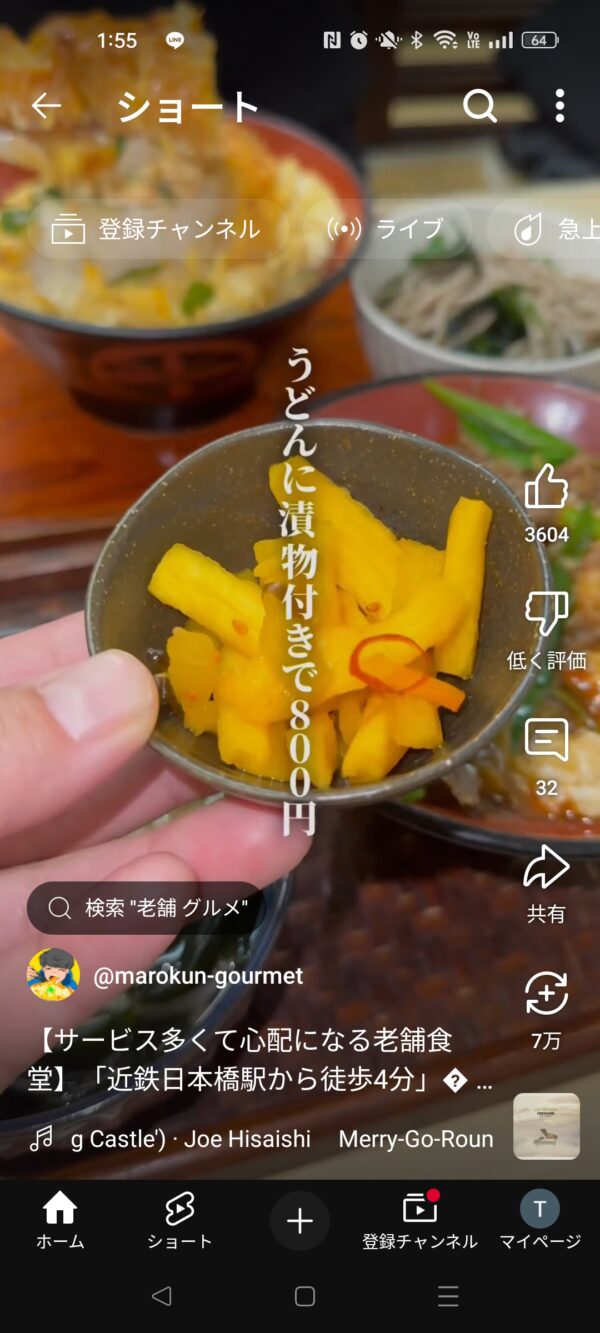Image resolution: width=600 pixels, height=1333 pixels.
Task: Go to マイページ tab
Action: [539, 1221]
